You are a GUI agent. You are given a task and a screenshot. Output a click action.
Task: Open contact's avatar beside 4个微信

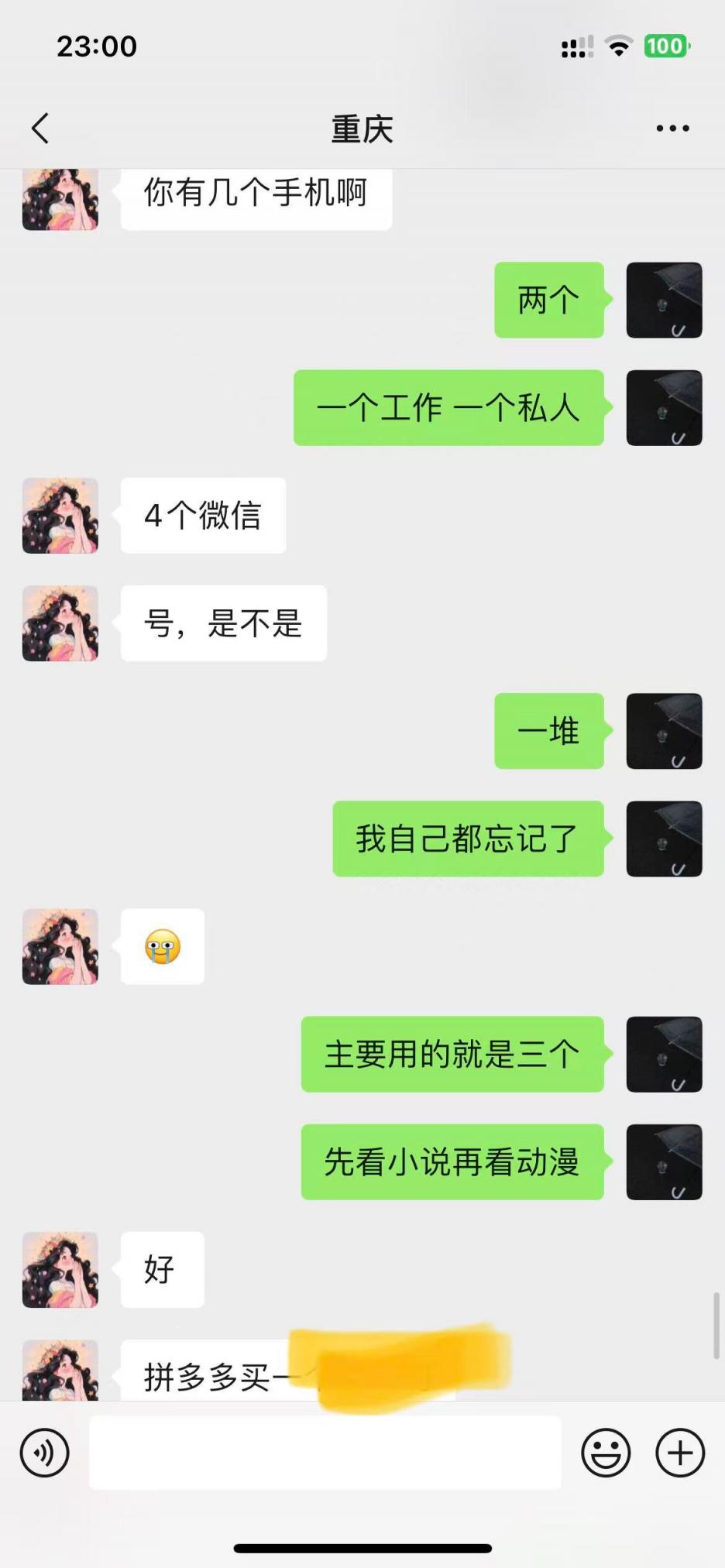coord(60,516)
